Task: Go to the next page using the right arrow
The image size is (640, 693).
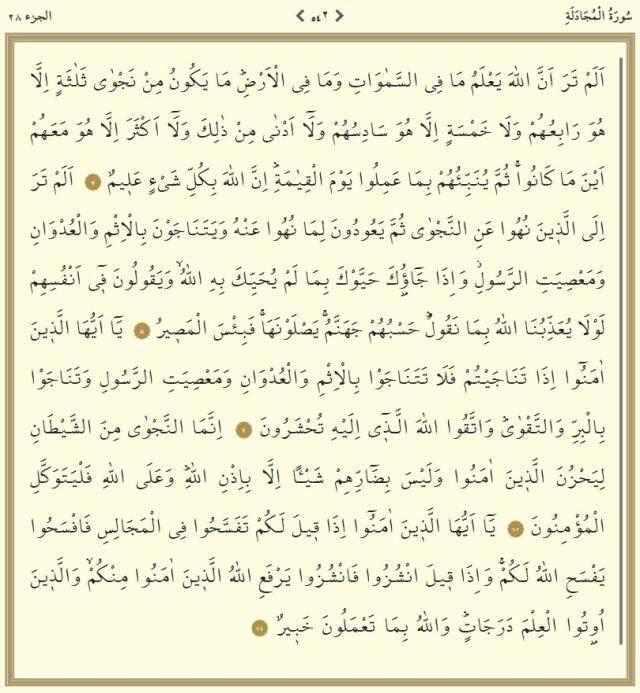Action: click(339, 15)
